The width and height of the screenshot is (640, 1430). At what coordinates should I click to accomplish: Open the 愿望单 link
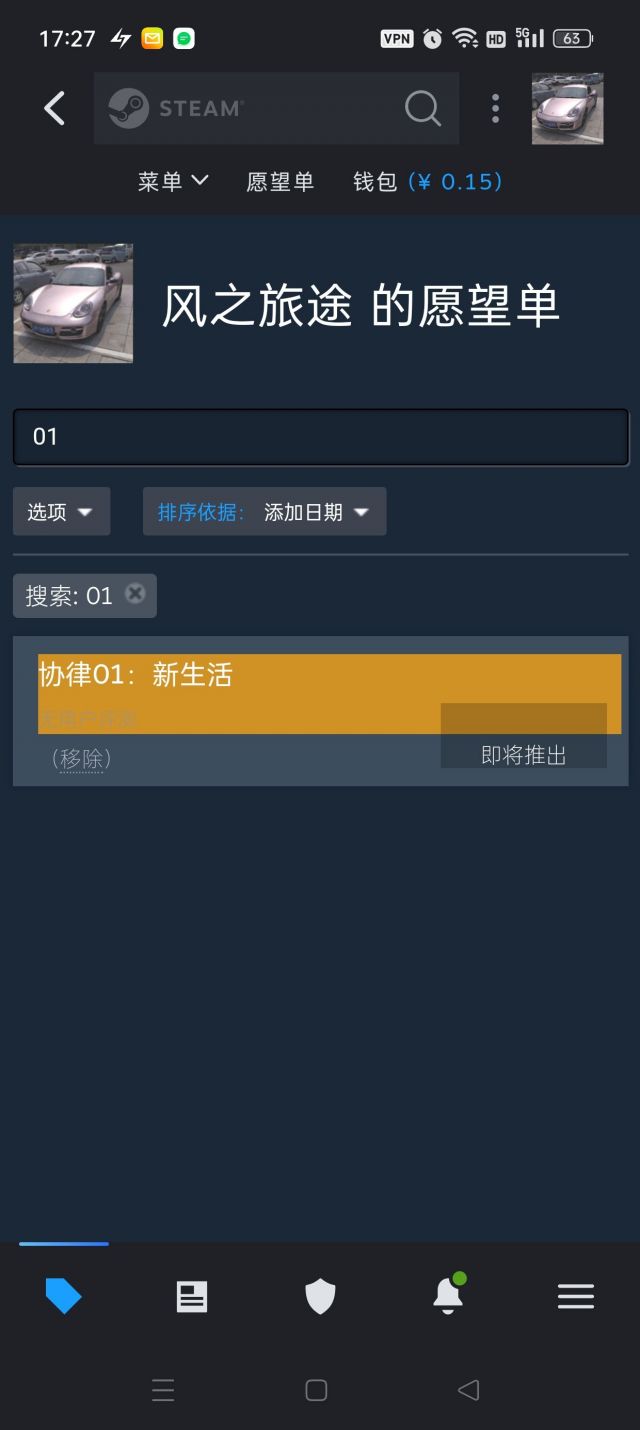coord(280,181)
